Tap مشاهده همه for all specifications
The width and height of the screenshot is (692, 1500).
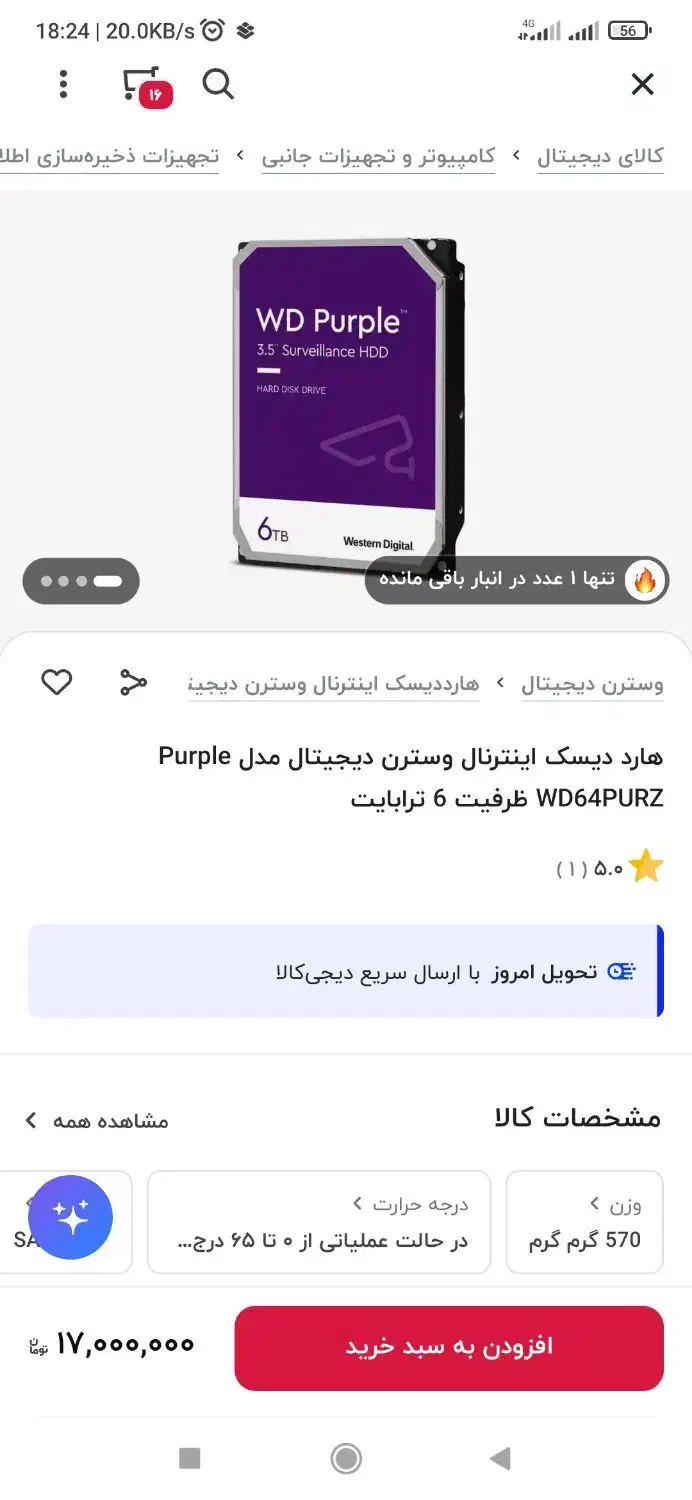click(x=98, y=1120)
